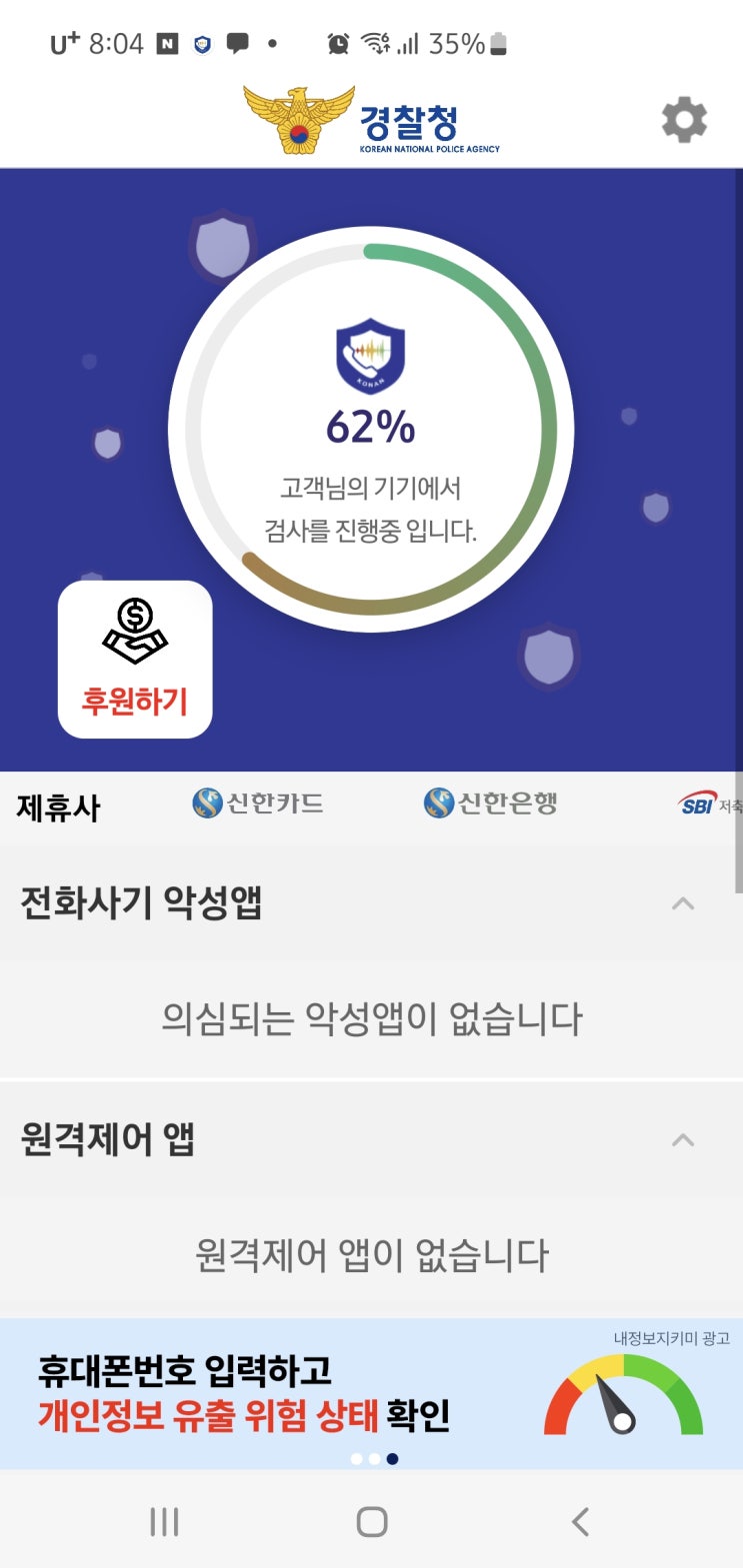Open the 신한카드 partner link
Image resolution: width=743 pixels, height=1568 pixels.
(258, 803)
